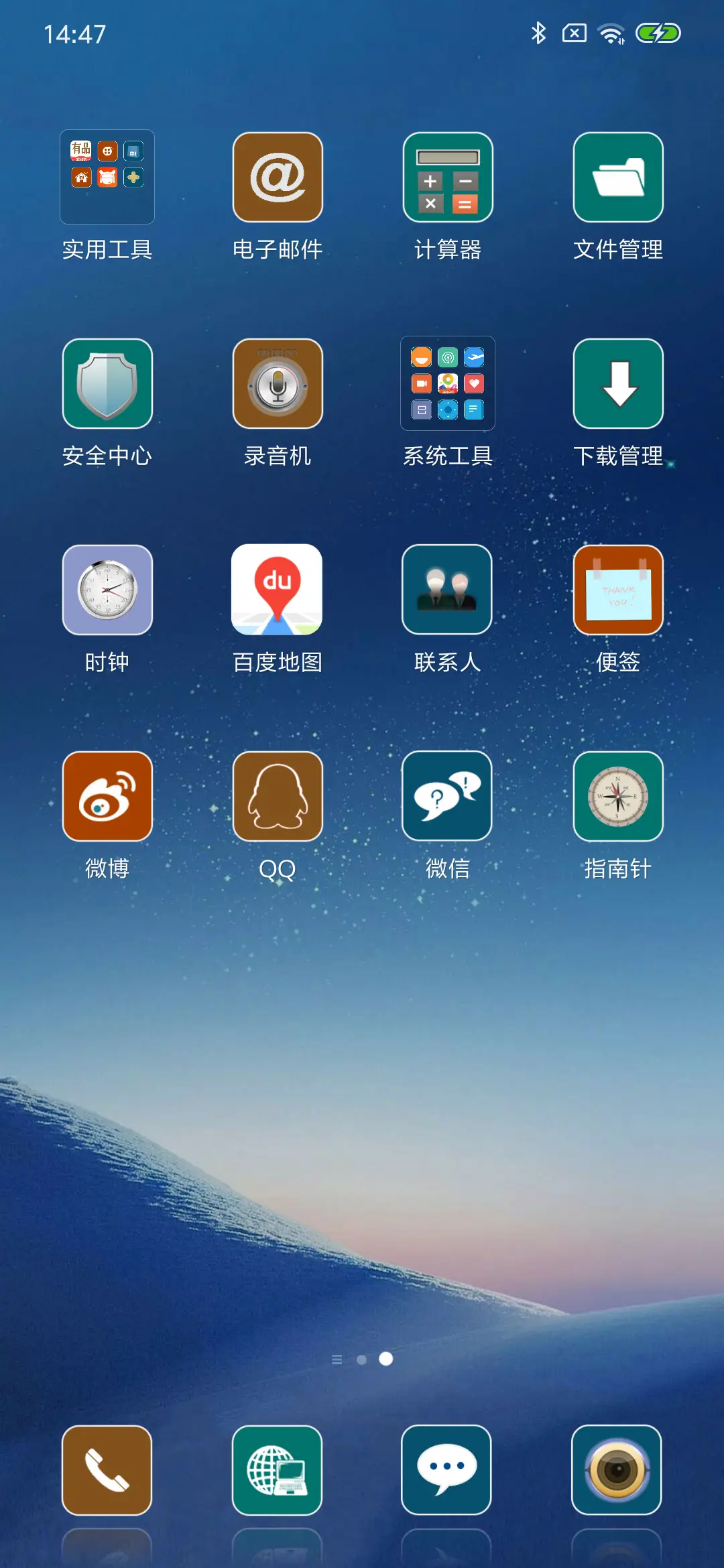Open the phone dialer in the dock
Viewport: 724px width, 1568px height.
point(107,1471)
